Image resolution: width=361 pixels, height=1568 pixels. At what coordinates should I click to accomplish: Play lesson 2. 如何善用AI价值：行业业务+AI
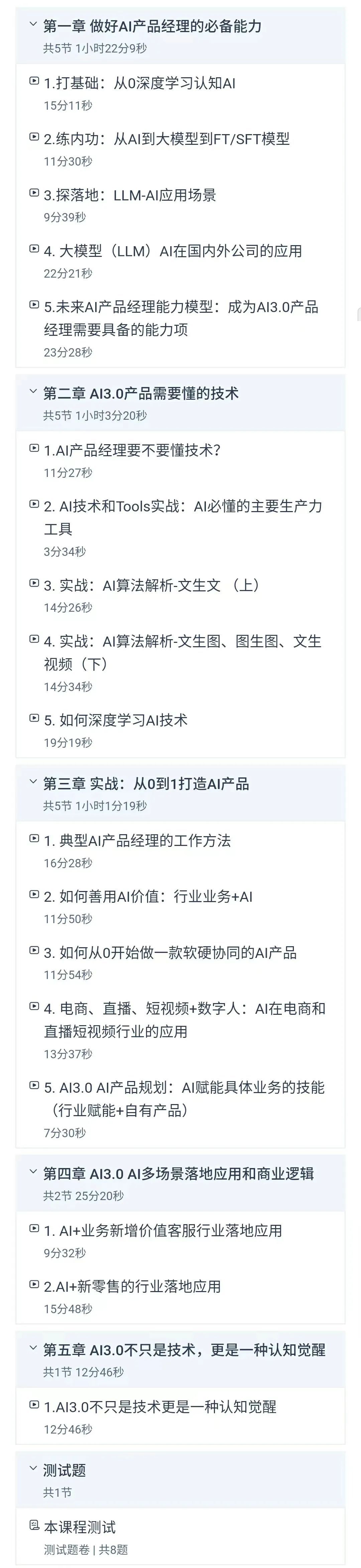point(35,895)
